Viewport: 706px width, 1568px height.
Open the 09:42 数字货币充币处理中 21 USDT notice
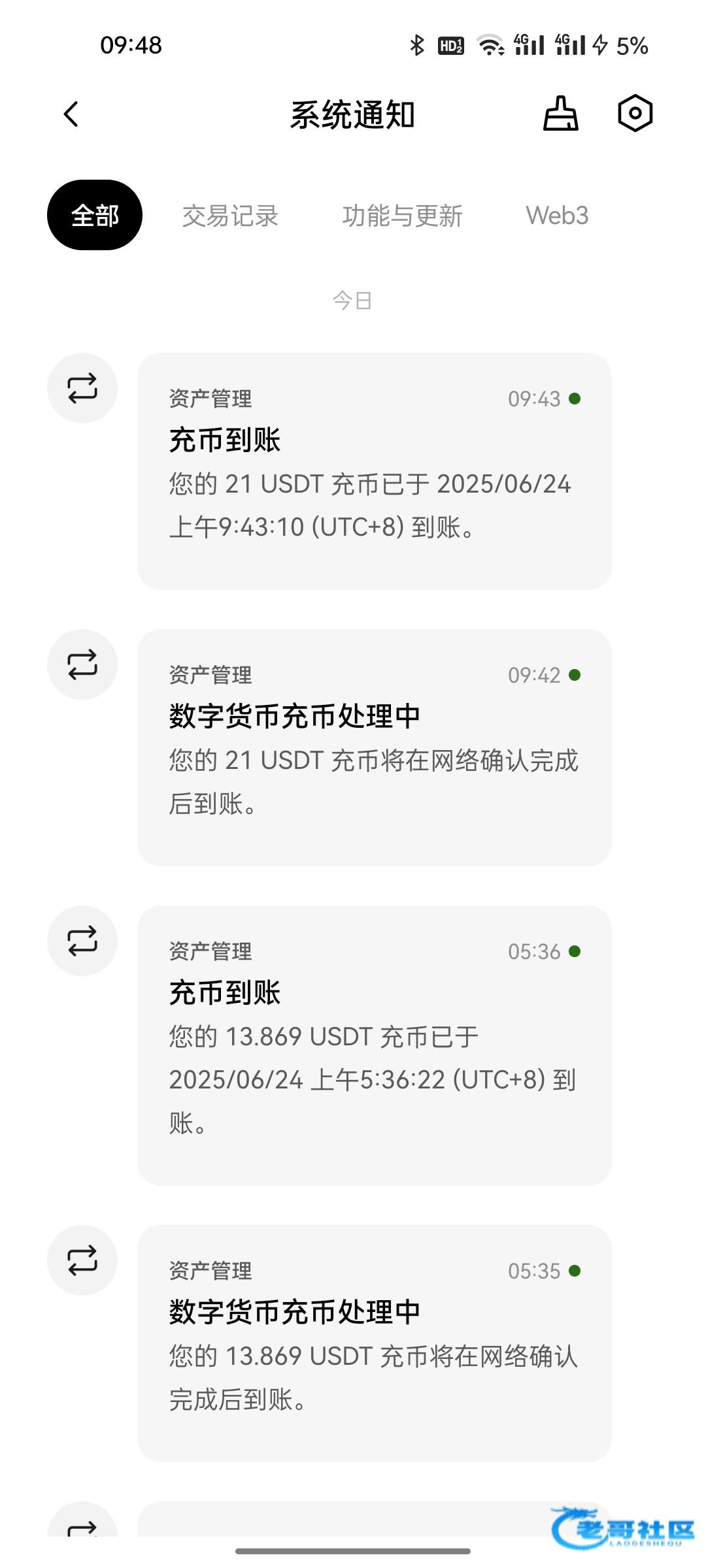tap(374, 747)
